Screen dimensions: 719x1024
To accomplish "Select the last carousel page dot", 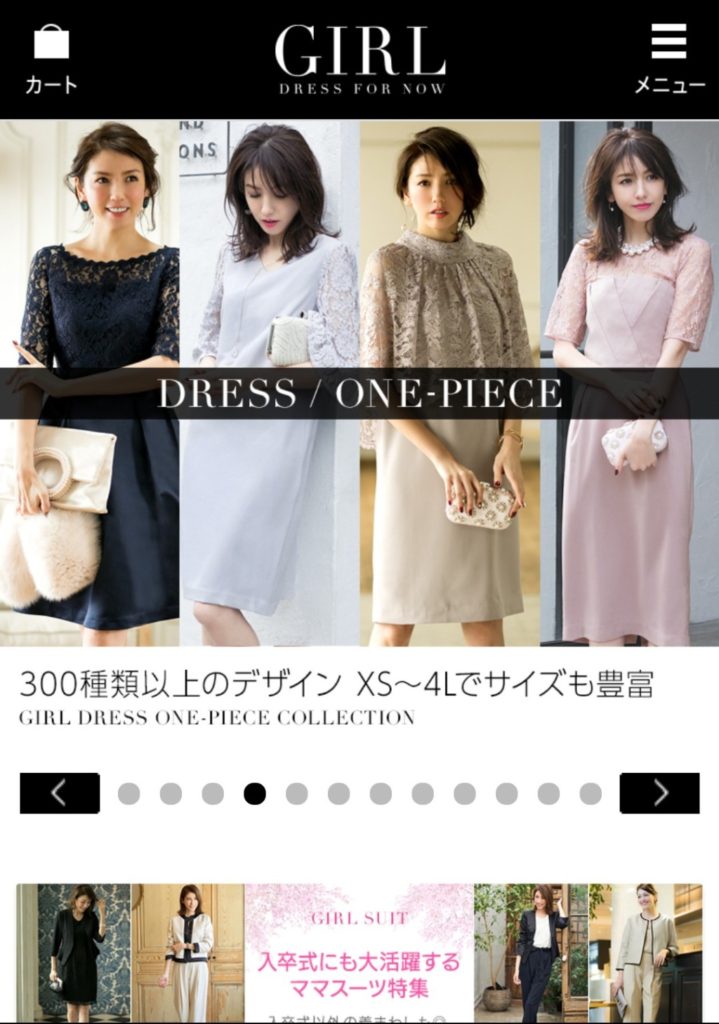I will coord(591,794).
